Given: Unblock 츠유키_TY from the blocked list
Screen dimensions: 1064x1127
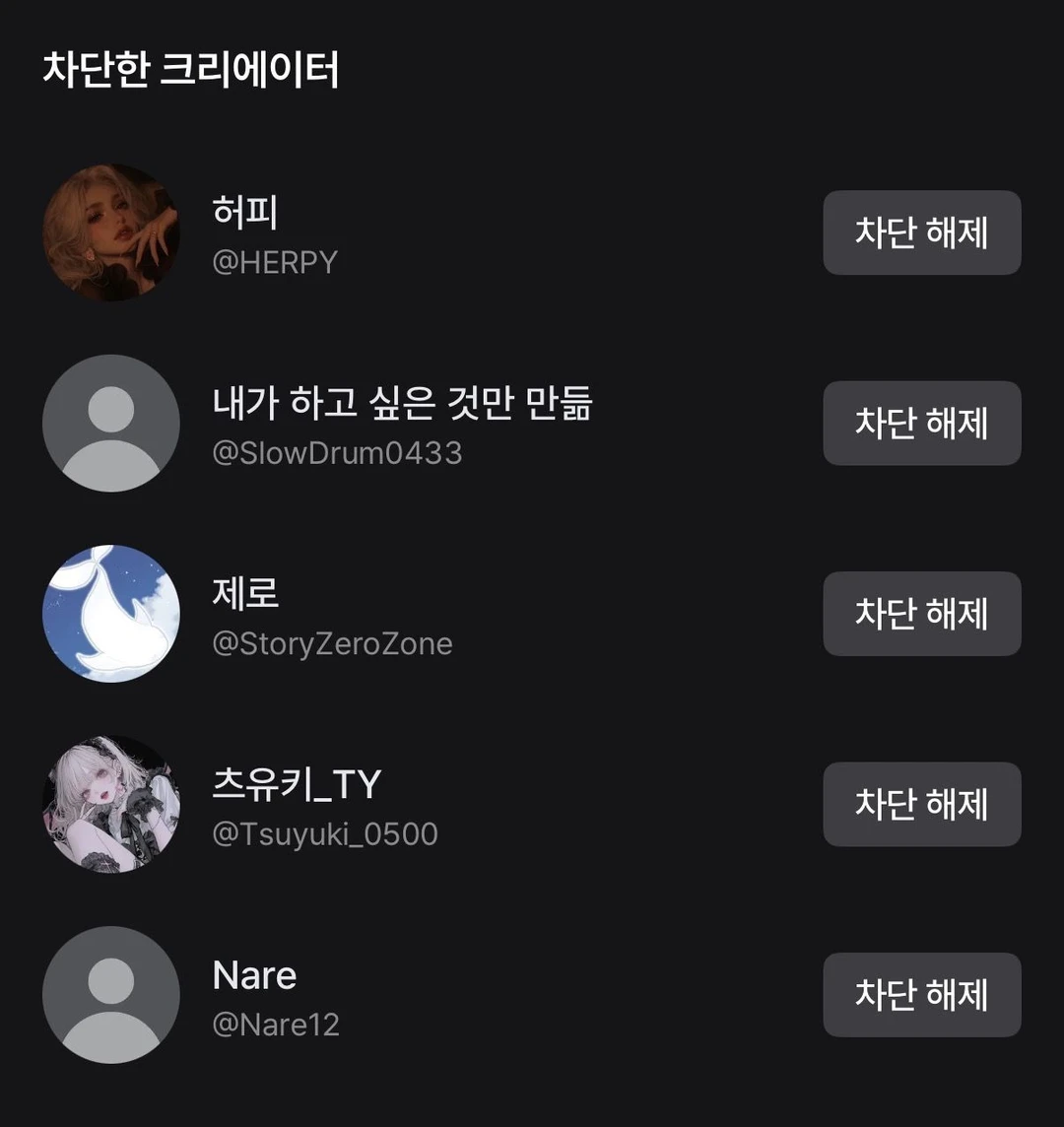Looking at the screenshot, I should (x=921, y=805).
